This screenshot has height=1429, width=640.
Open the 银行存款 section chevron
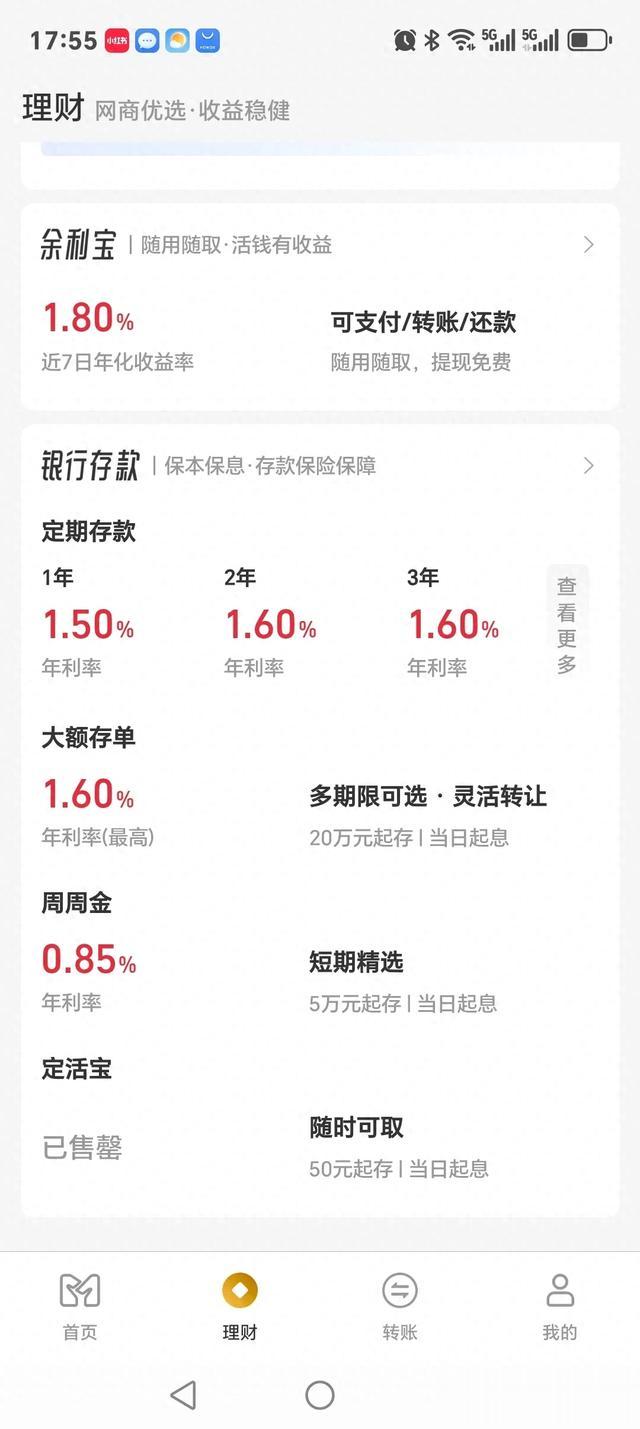pos(588,465)
